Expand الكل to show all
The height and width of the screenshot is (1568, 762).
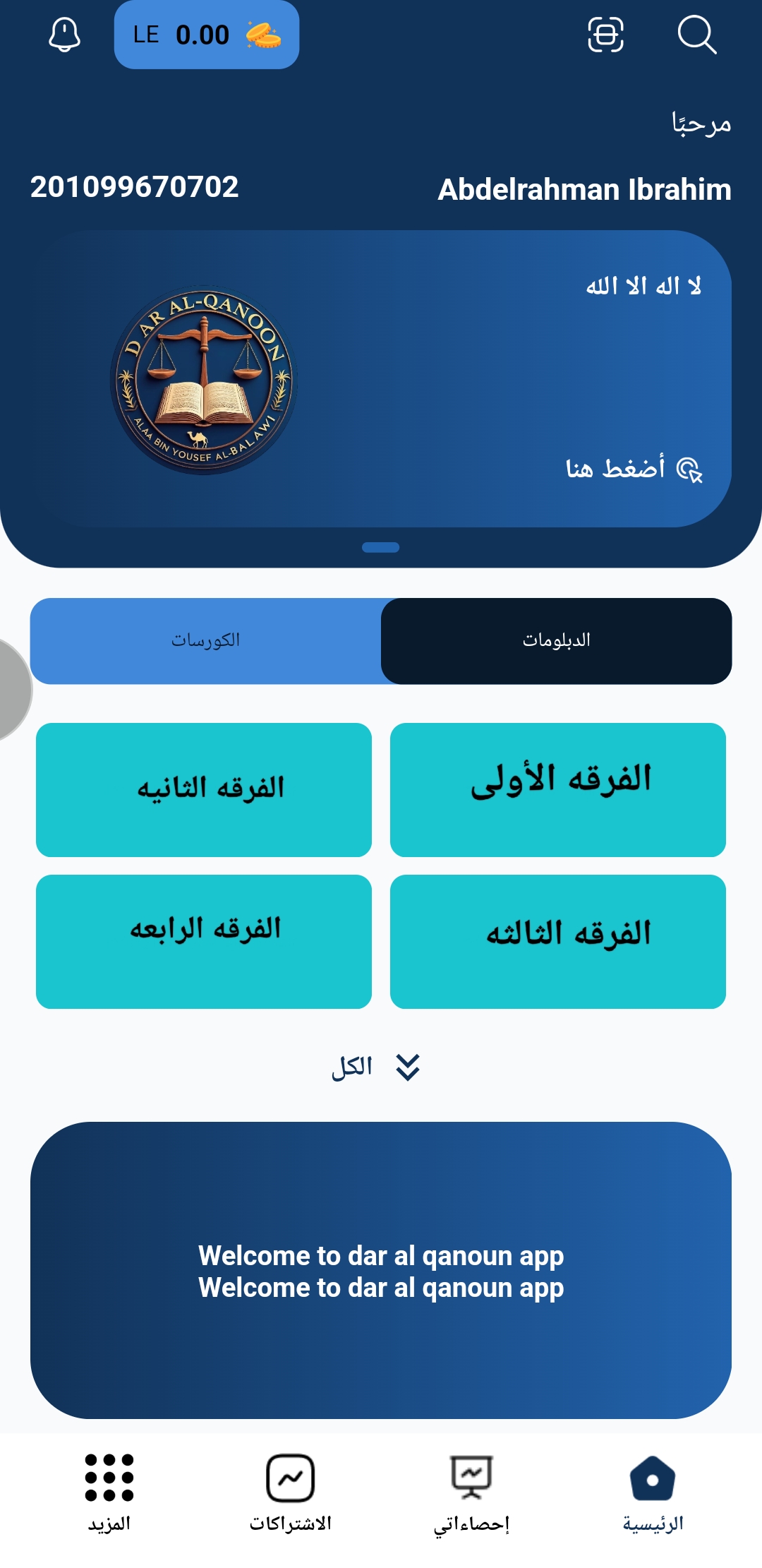click(377, 1067)
